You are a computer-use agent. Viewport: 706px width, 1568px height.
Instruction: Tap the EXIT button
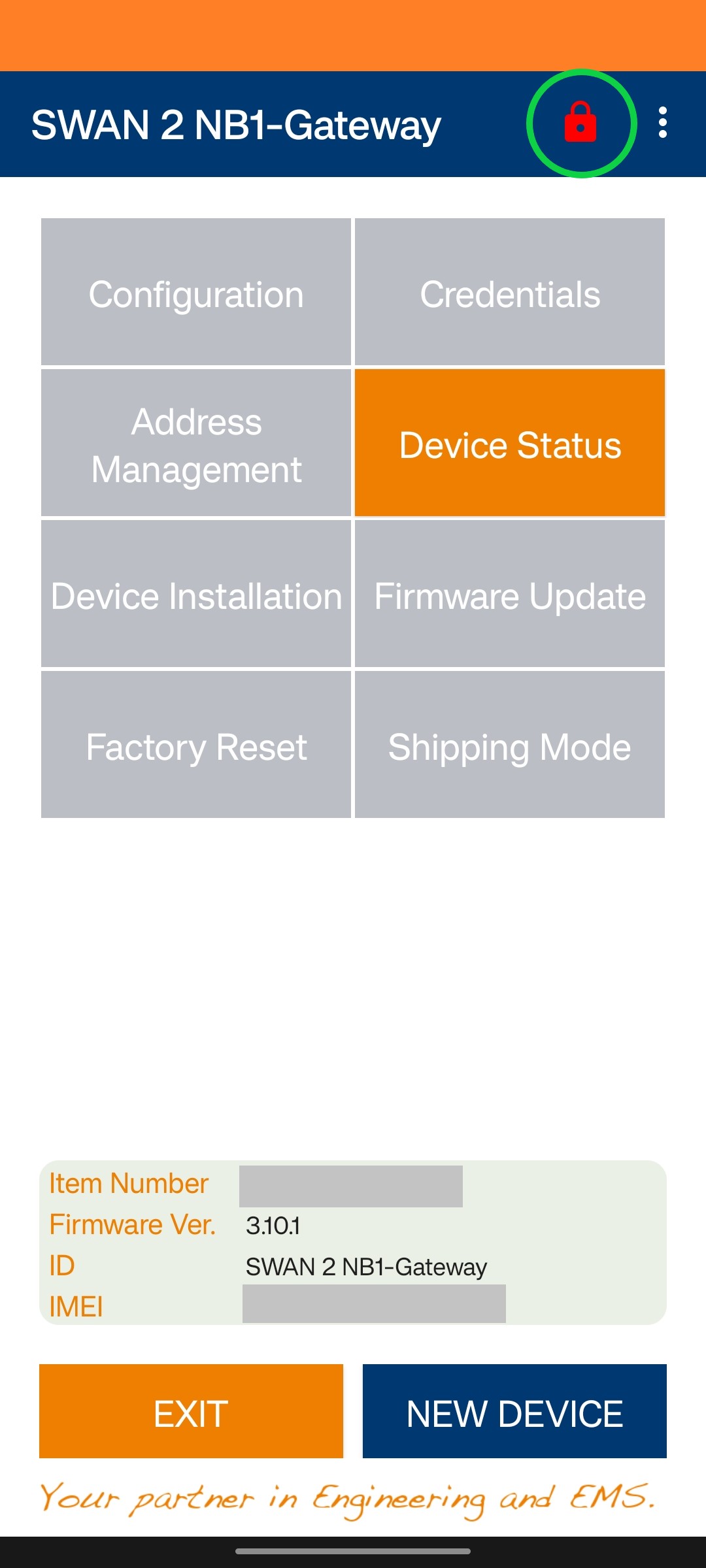click(x=191, y=1412)
